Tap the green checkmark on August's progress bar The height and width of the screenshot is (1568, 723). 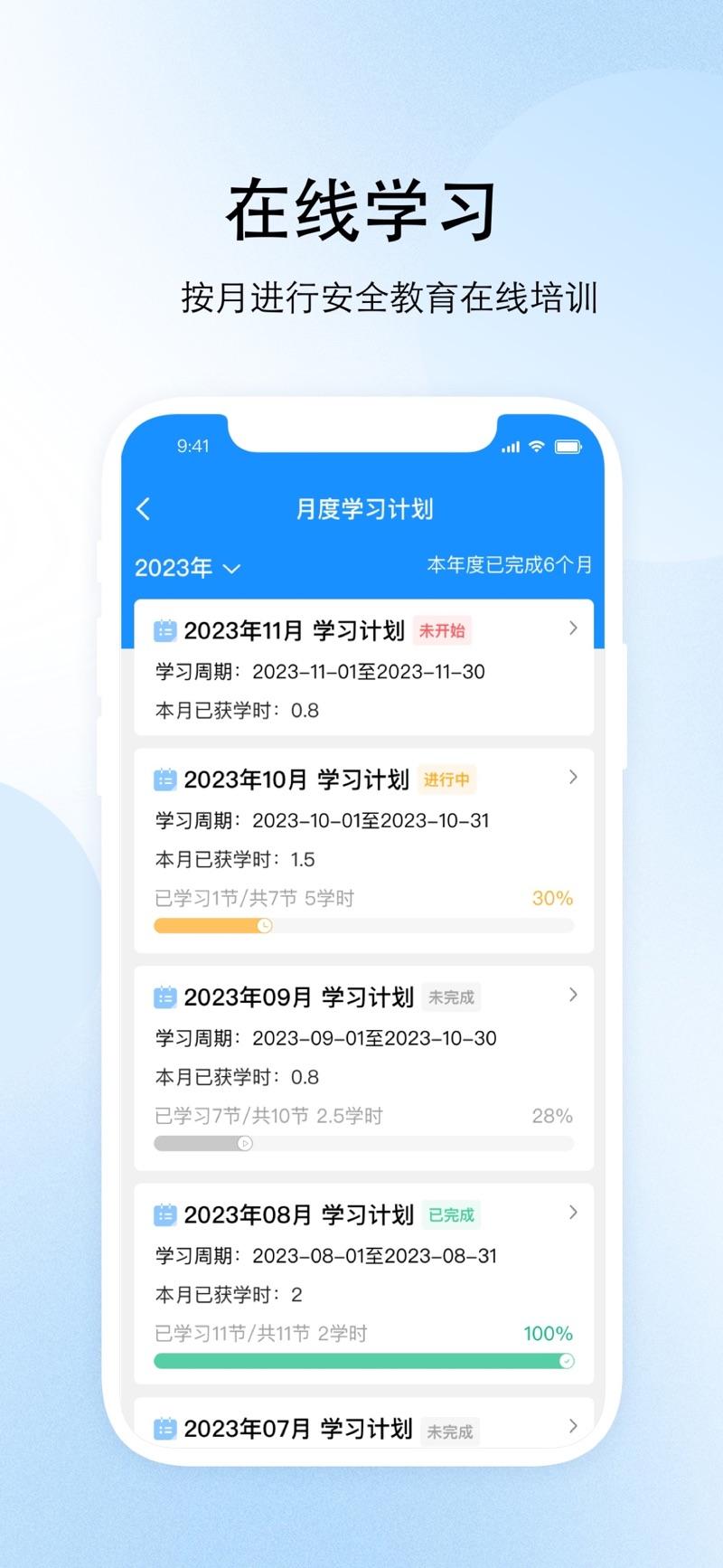pos(567,1359)
